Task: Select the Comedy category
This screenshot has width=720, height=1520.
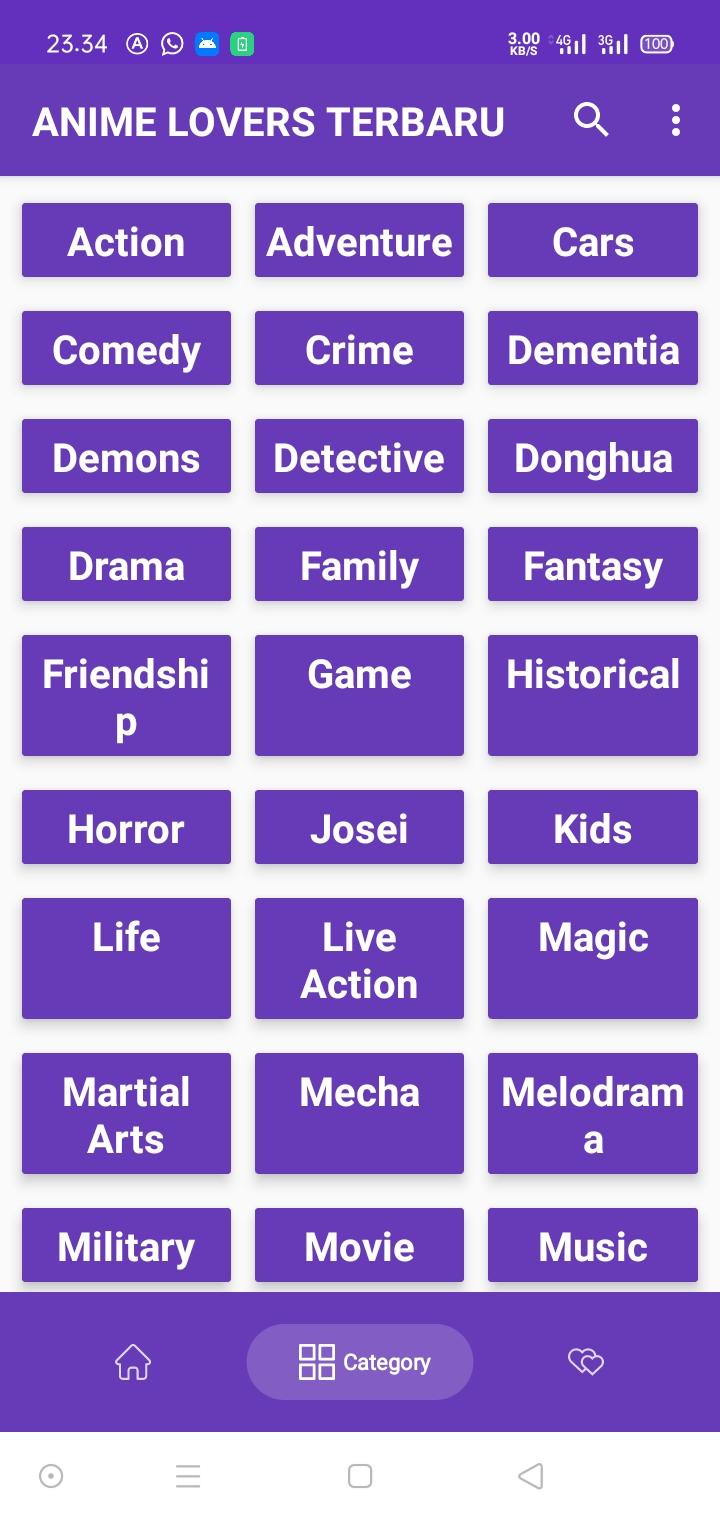Action: 126,348
